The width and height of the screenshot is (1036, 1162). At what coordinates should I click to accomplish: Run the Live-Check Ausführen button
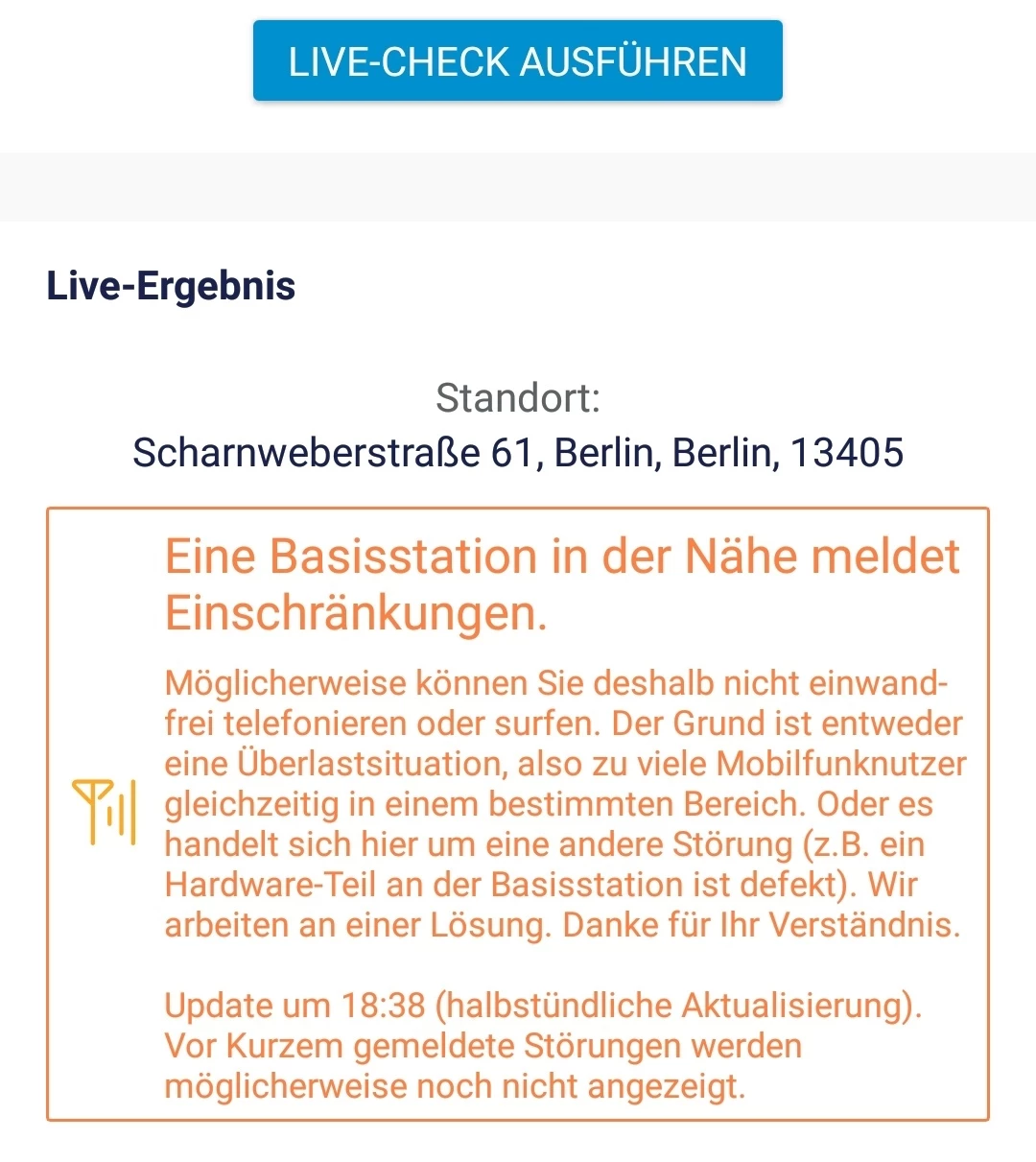(x=518, y=61)
